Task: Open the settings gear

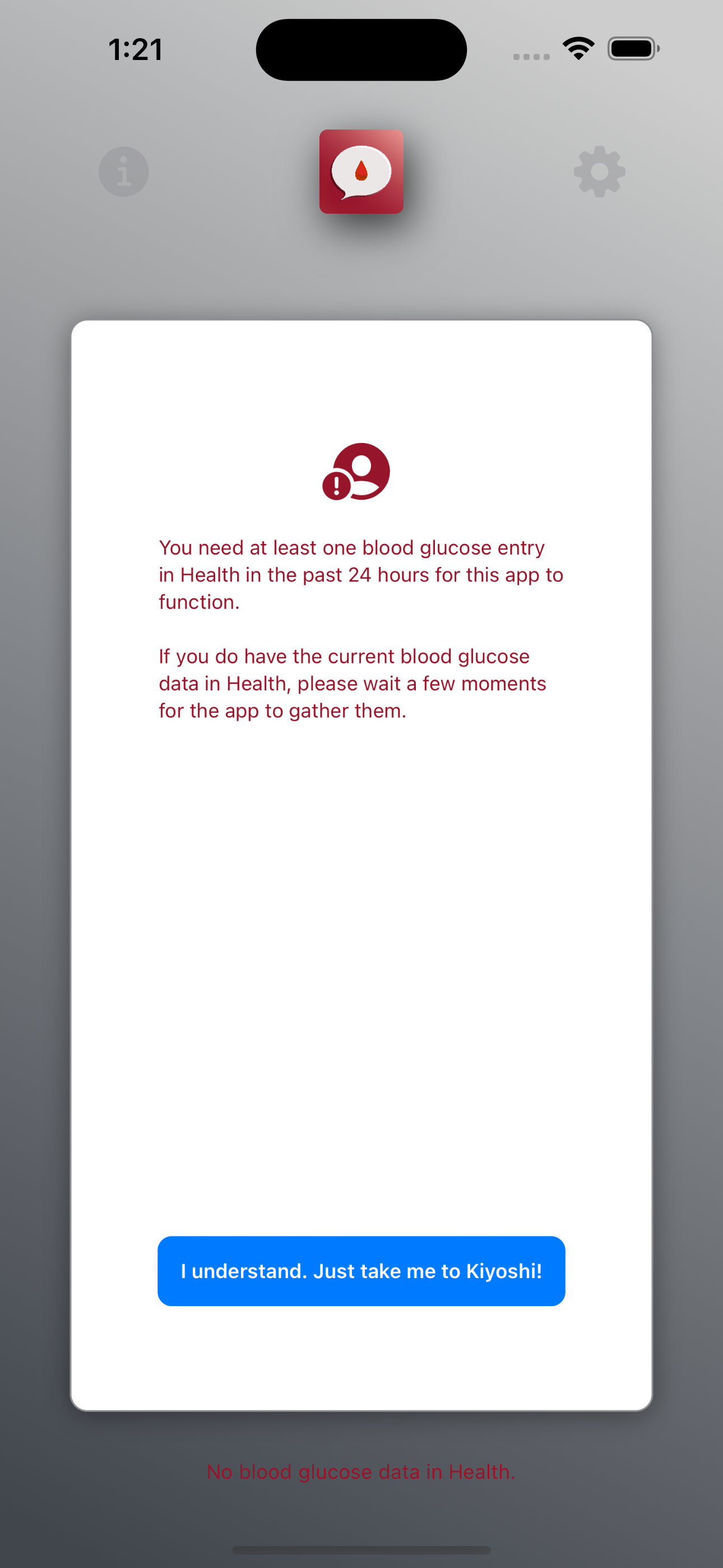Action: [600, 172]
